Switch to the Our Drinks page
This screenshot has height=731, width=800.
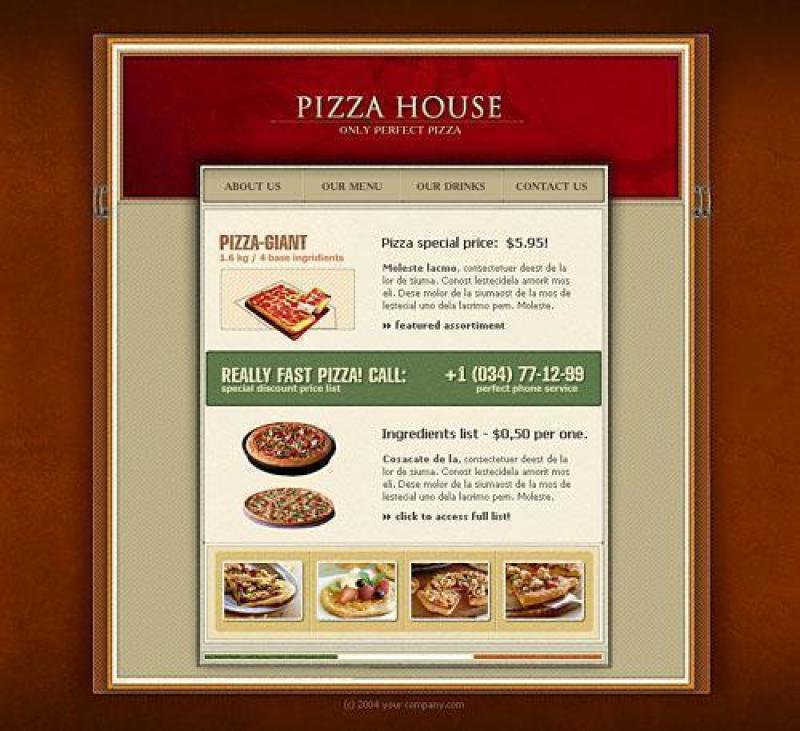click(x=451, y=186)
